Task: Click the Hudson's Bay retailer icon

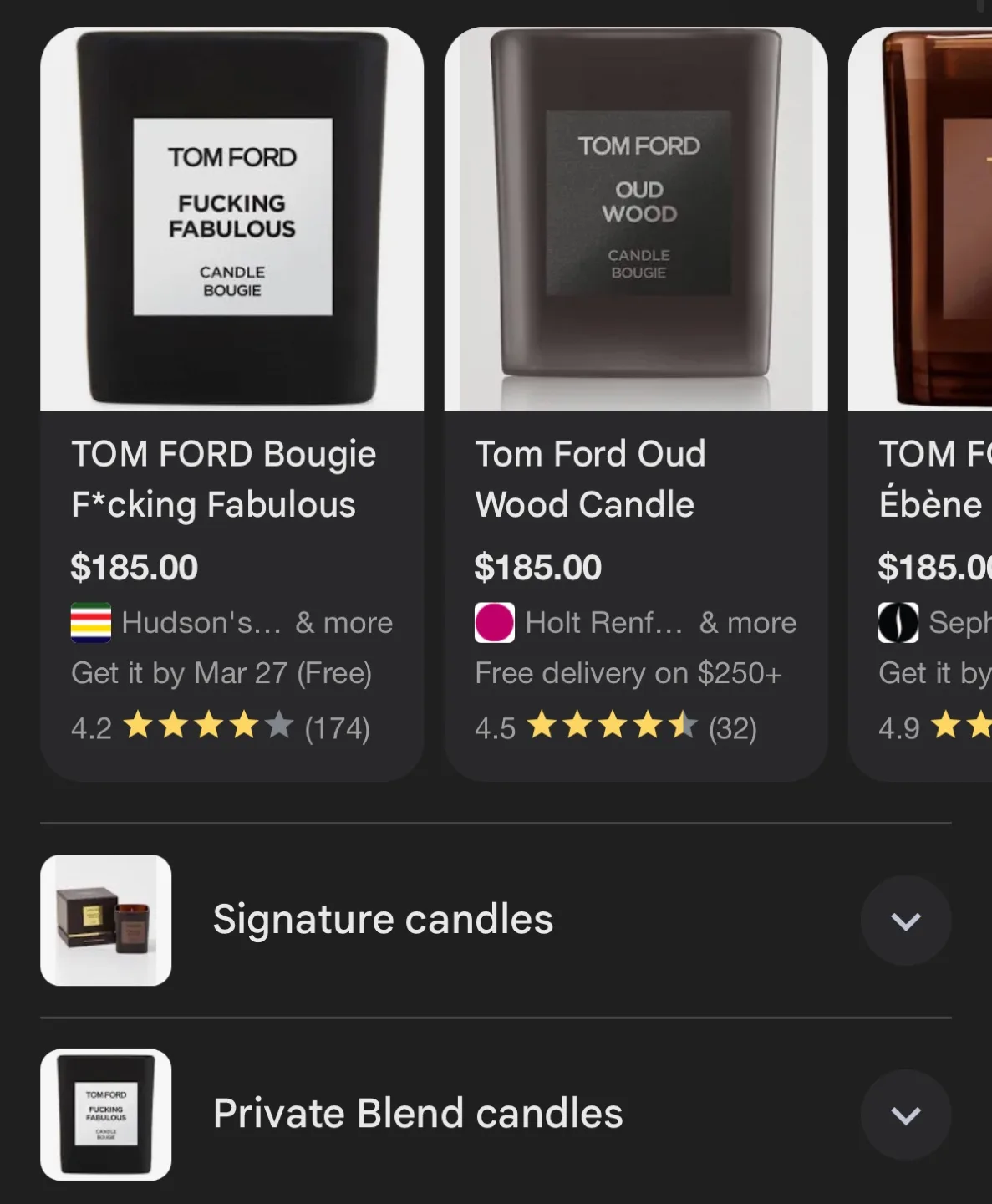Action: coord(91,622)
